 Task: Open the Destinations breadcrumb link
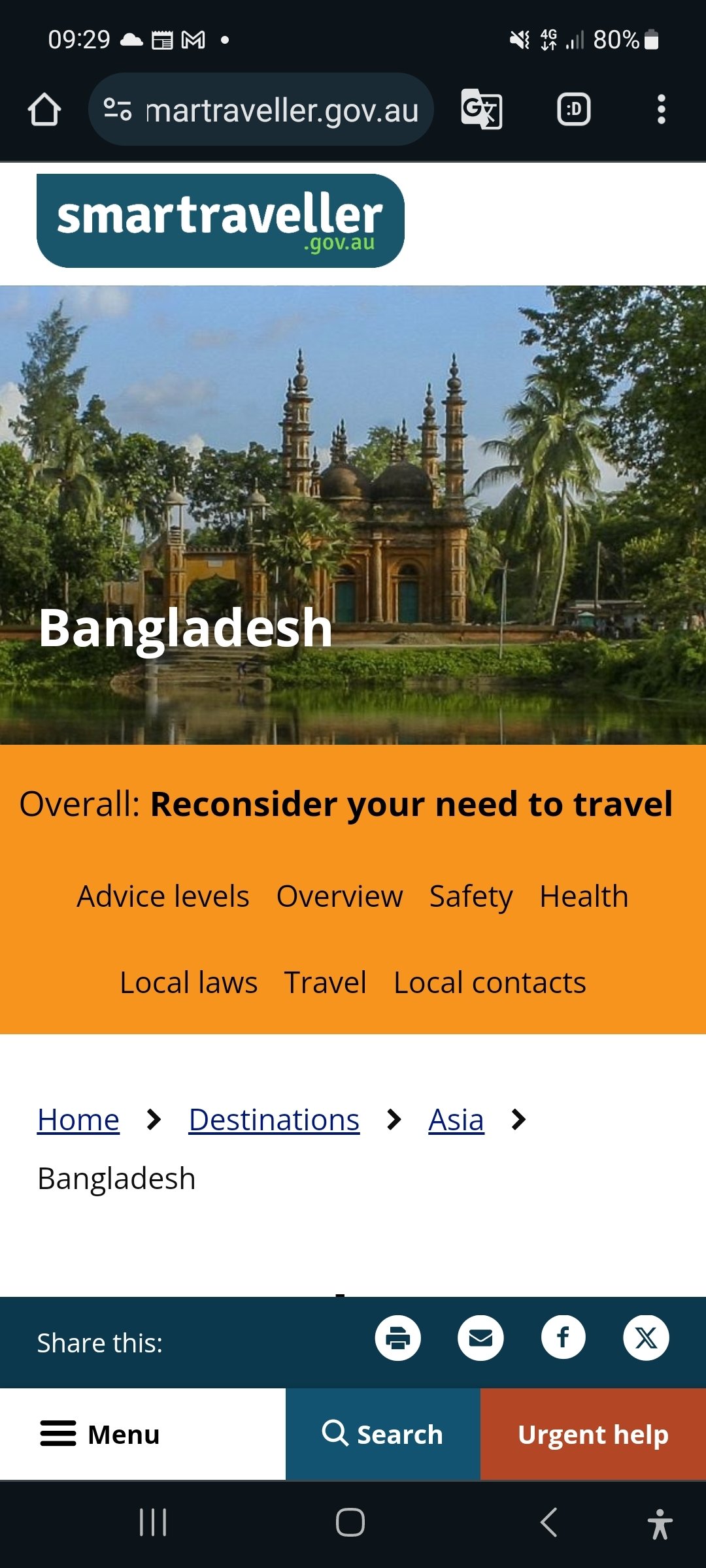pyautogui.click(x=274, y=1120)
